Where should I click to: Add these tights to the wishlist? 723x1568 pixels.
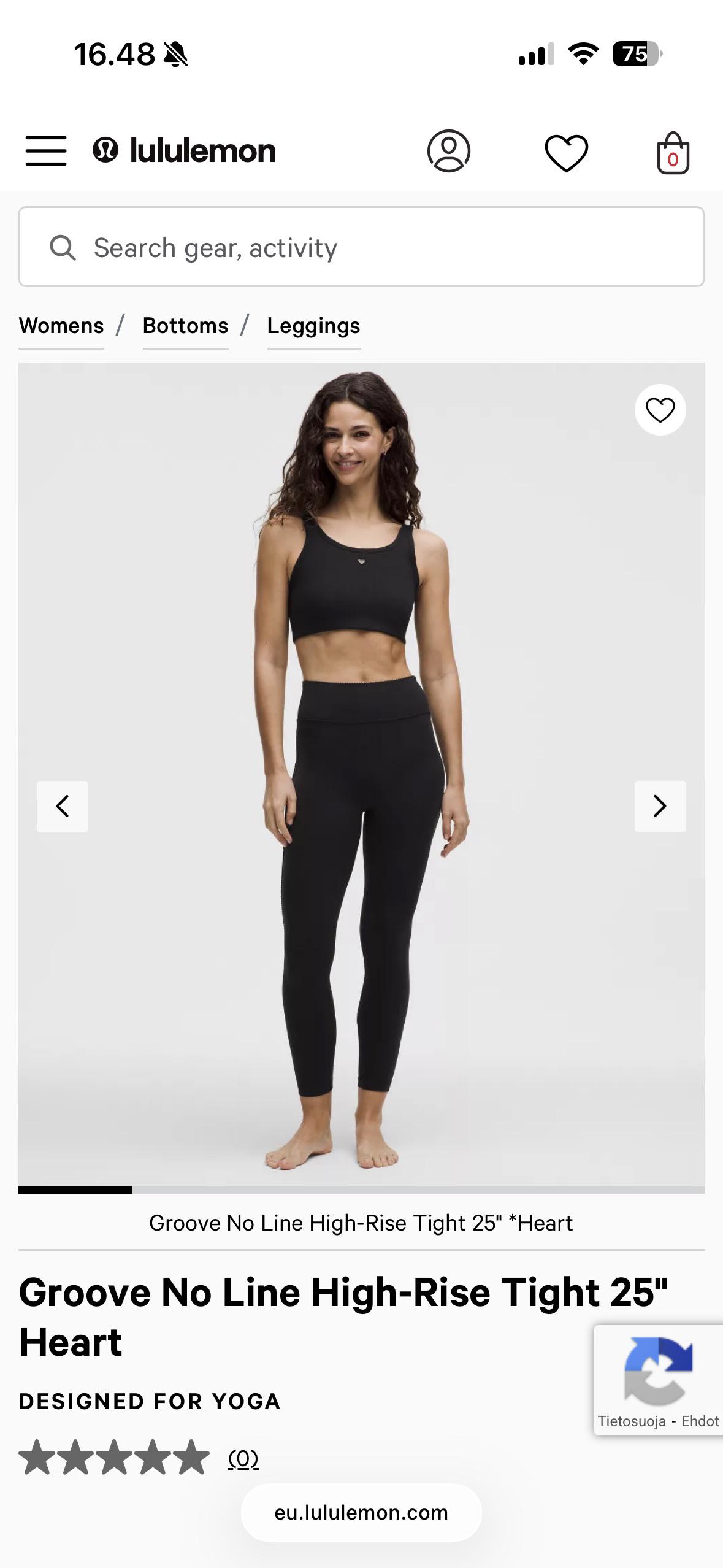point(660,410)
